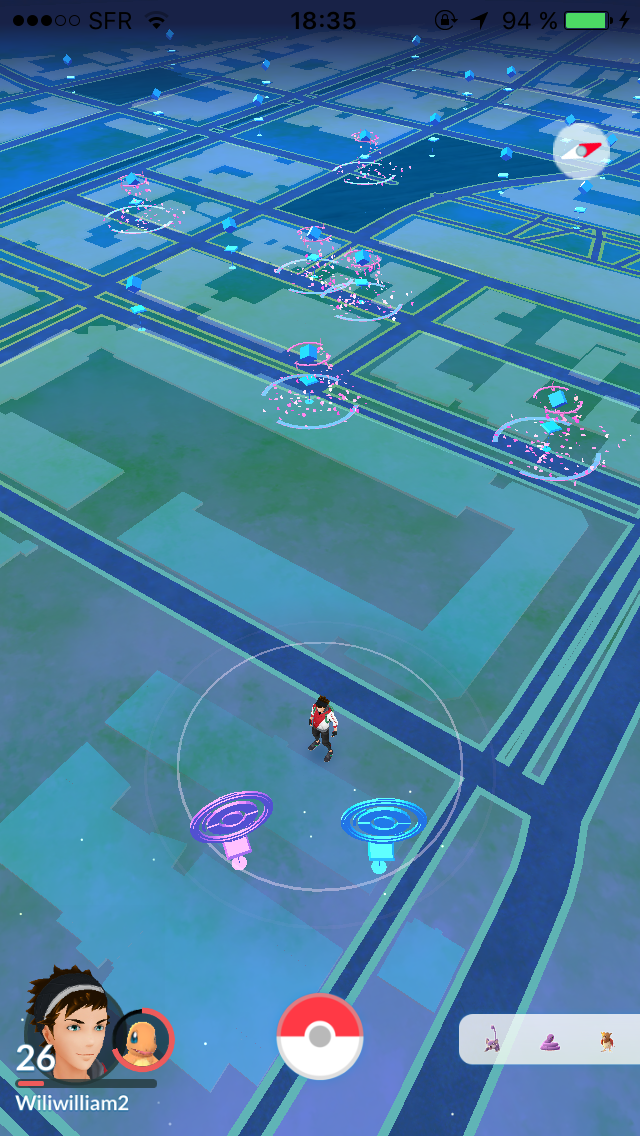Screen dimensions: 640x1136
Task: Open the Poké Ball main menu
Action: click(320, 1036)
